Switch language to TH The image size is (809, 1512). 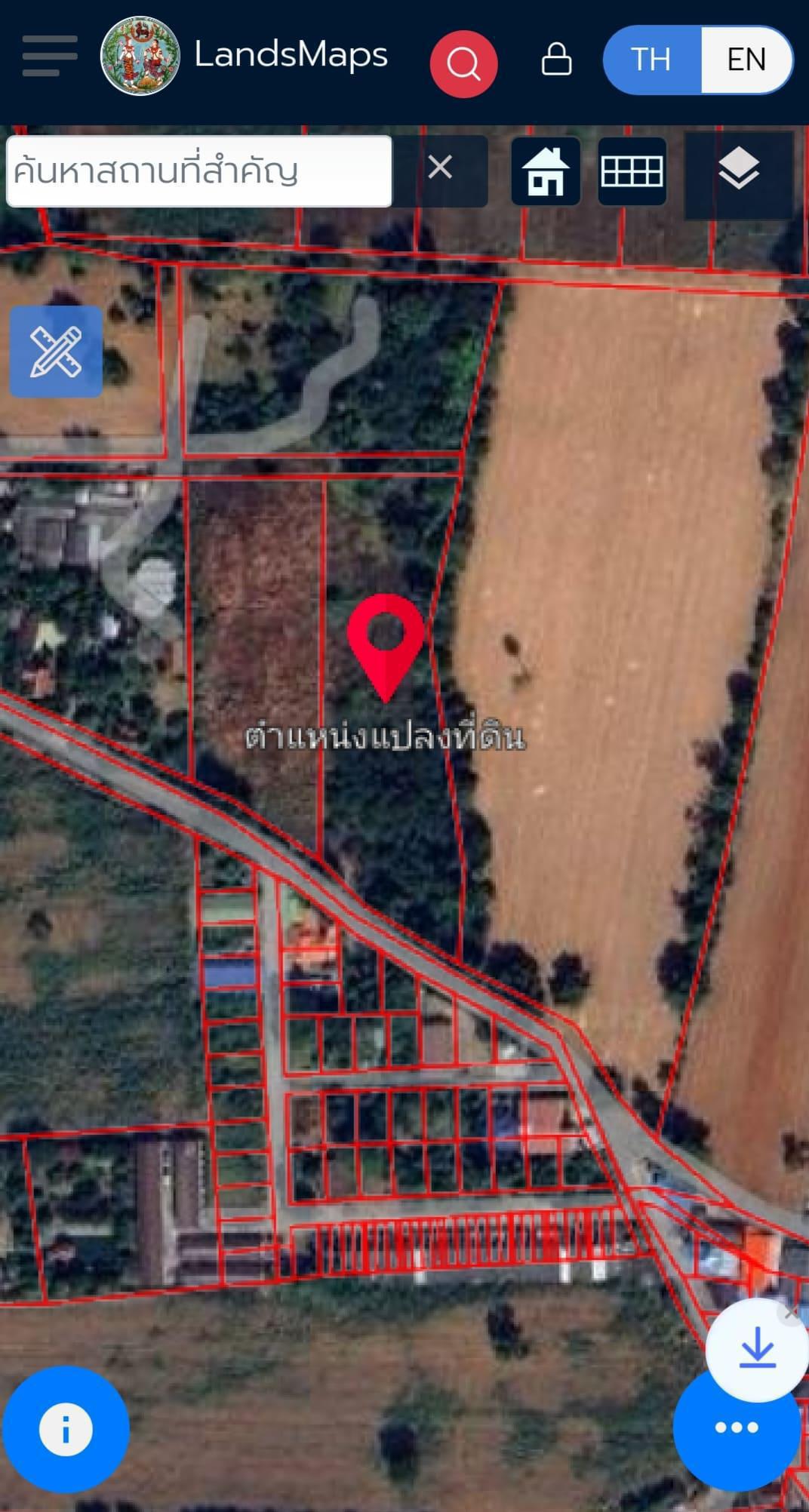click(x=651, y=60)
